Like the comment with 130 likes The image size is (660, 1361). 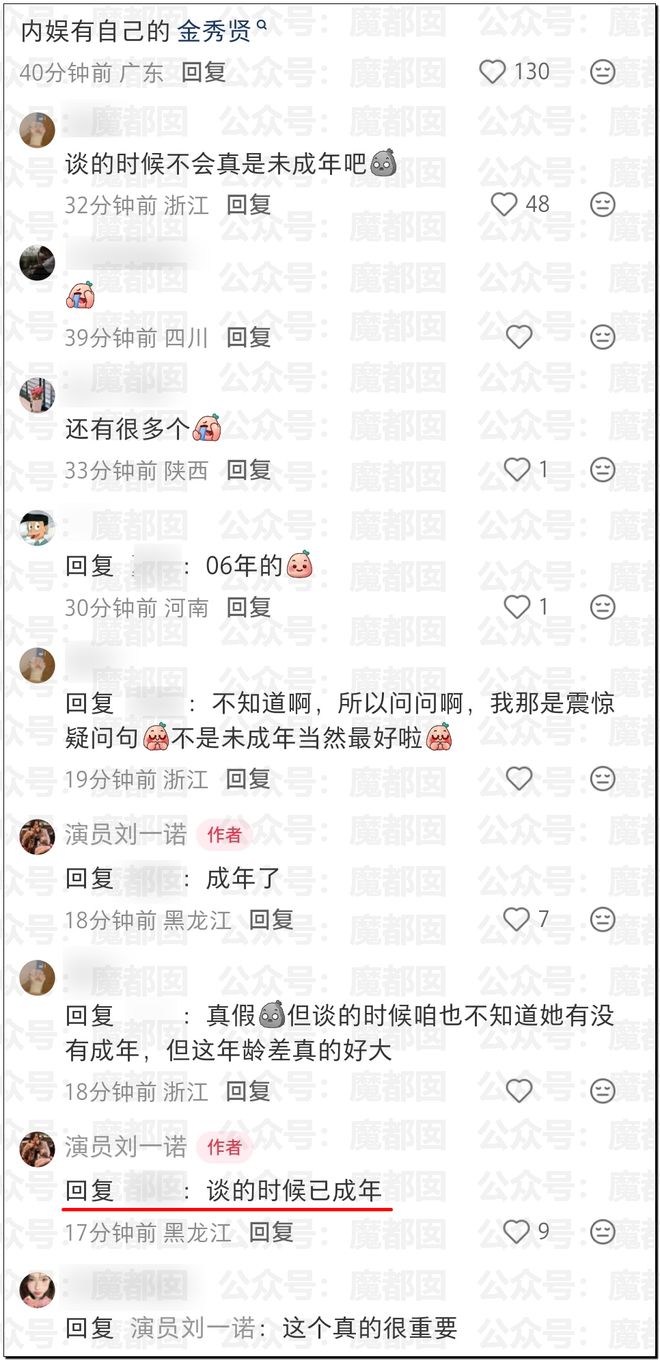coord(493,71)
